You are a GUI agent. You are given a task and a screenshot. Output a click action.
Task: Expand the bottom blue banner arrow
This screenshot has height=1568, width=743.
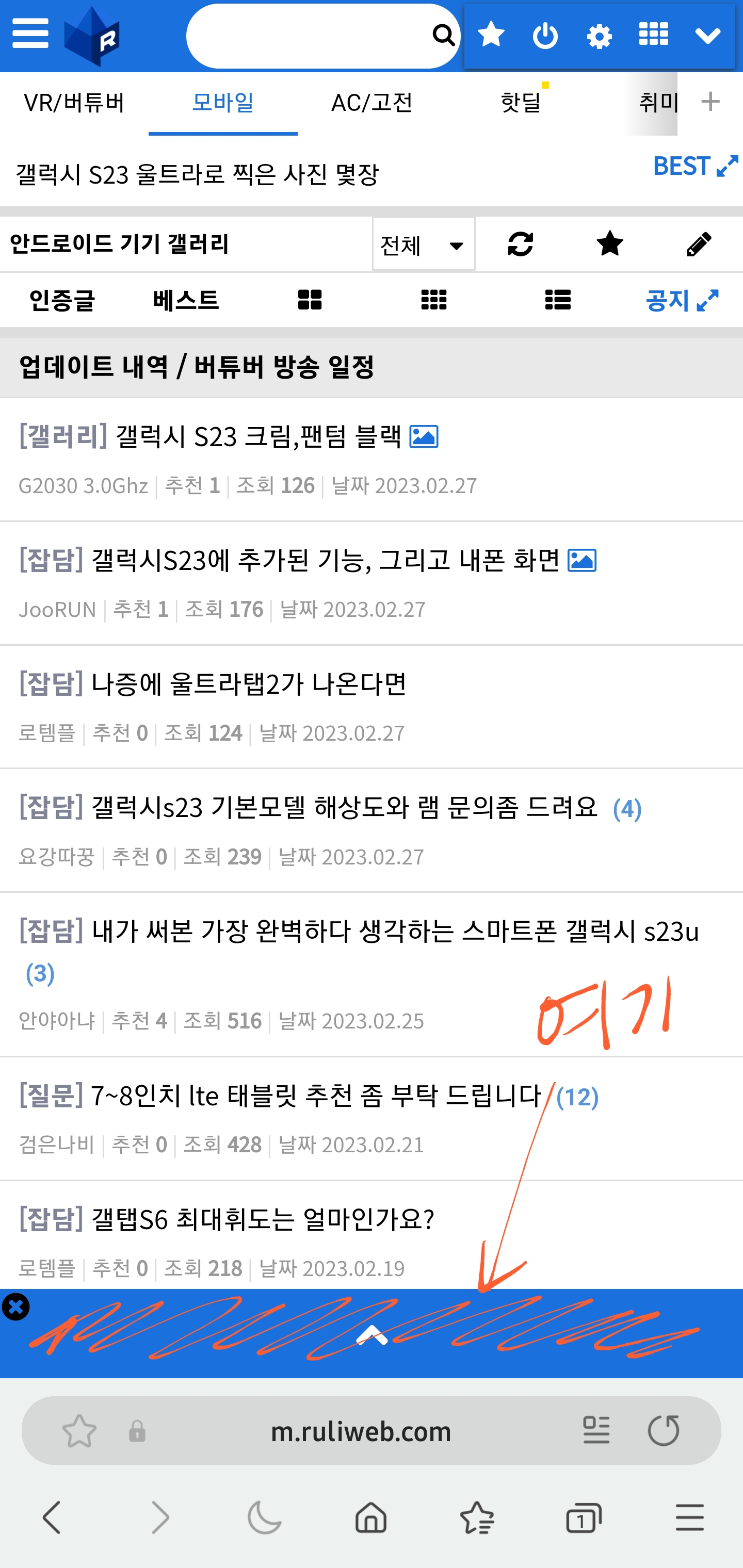[372, 1336]
